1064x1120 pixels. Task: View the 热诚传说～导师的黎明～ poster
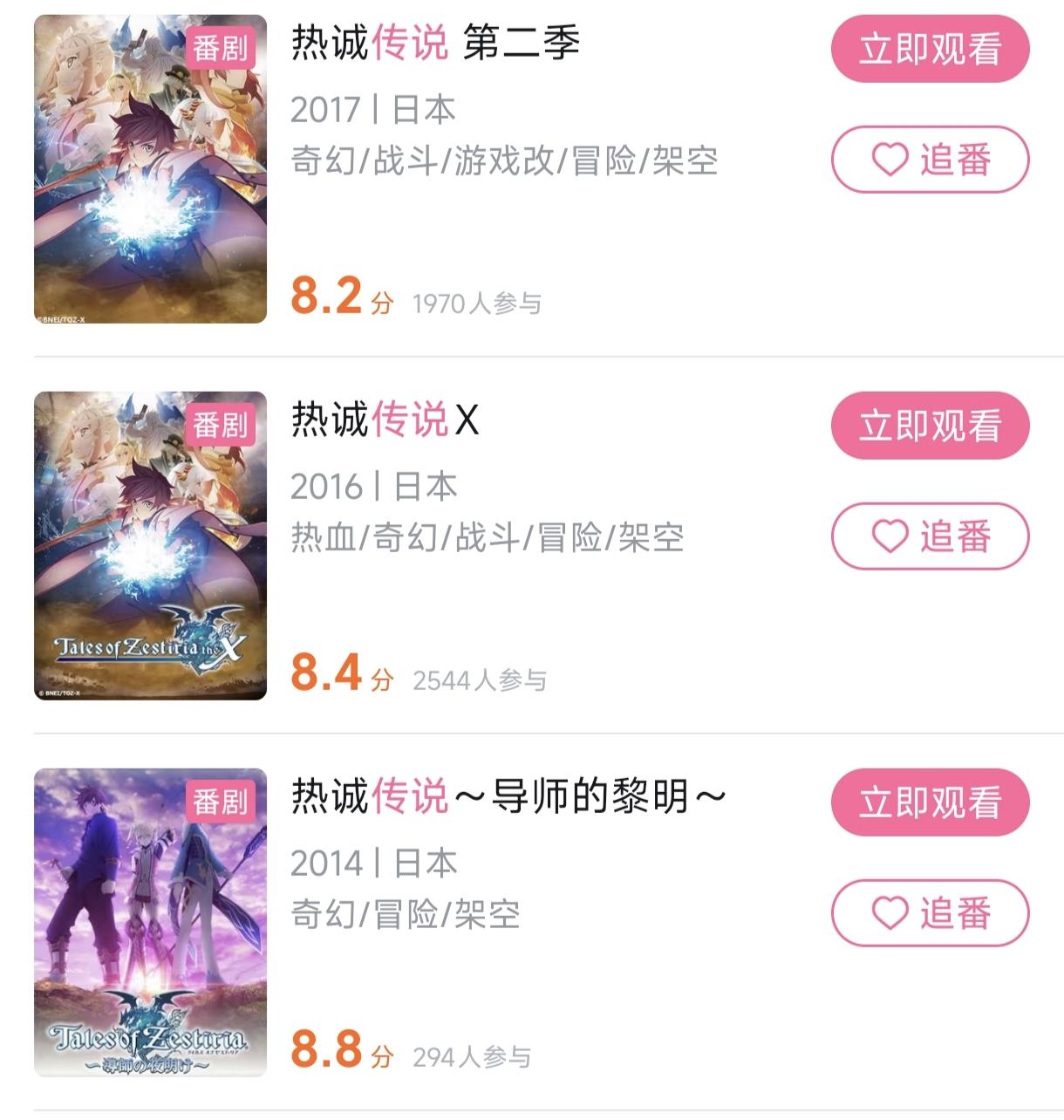tap(150, 923)
